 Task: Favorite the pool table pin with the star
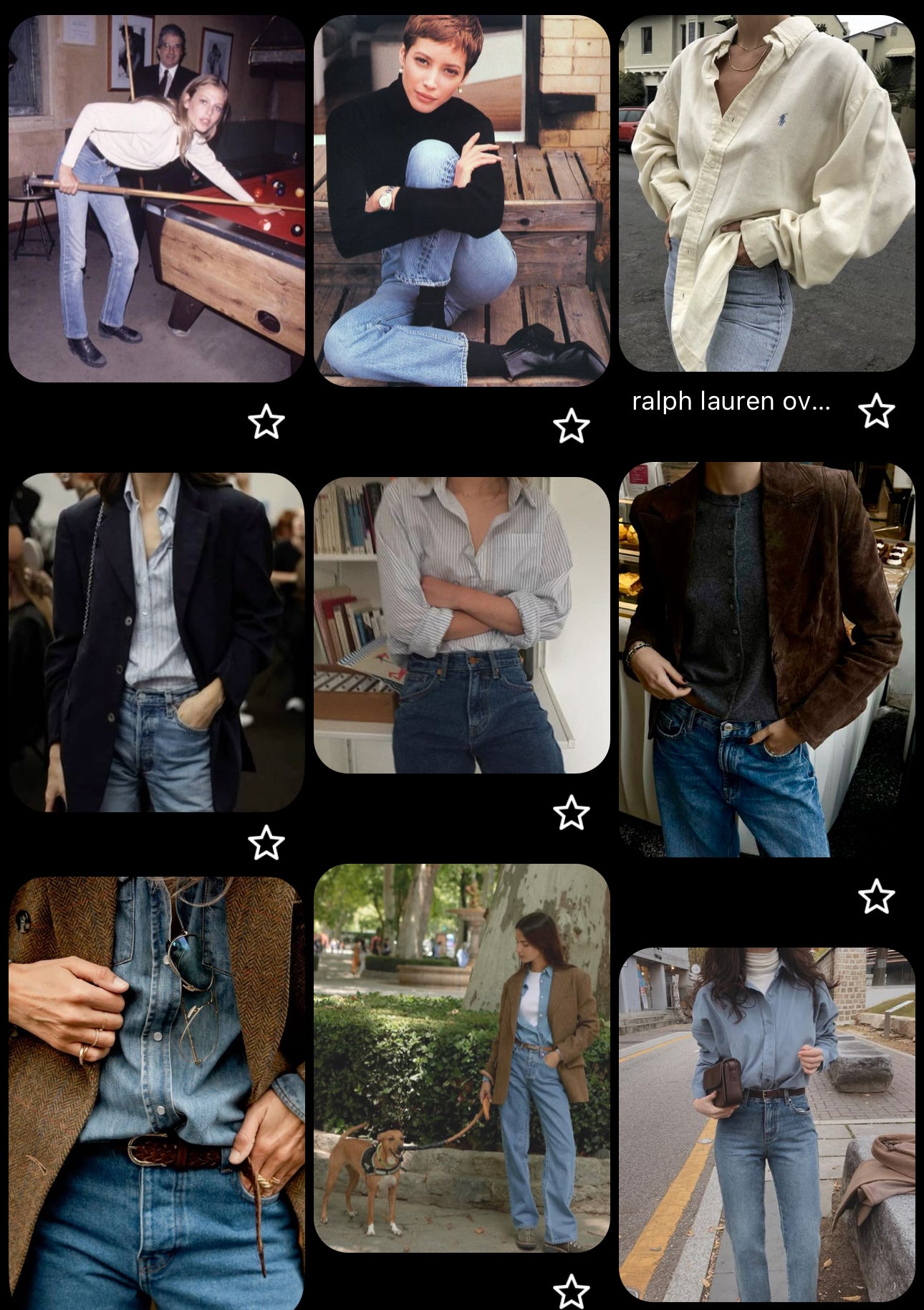click(x=266, y=422)
